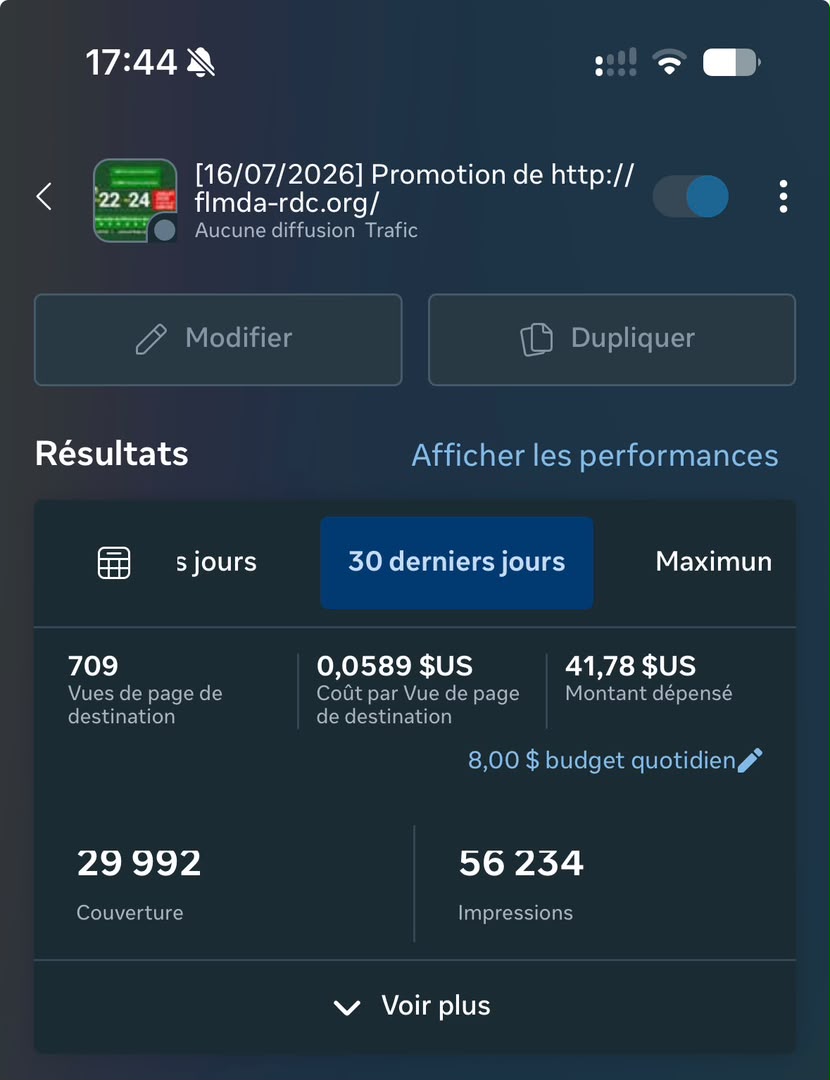Viewport: 830px width, 1080px height.
Task: Go back using the top-left arrow
Action: (44, 196)
